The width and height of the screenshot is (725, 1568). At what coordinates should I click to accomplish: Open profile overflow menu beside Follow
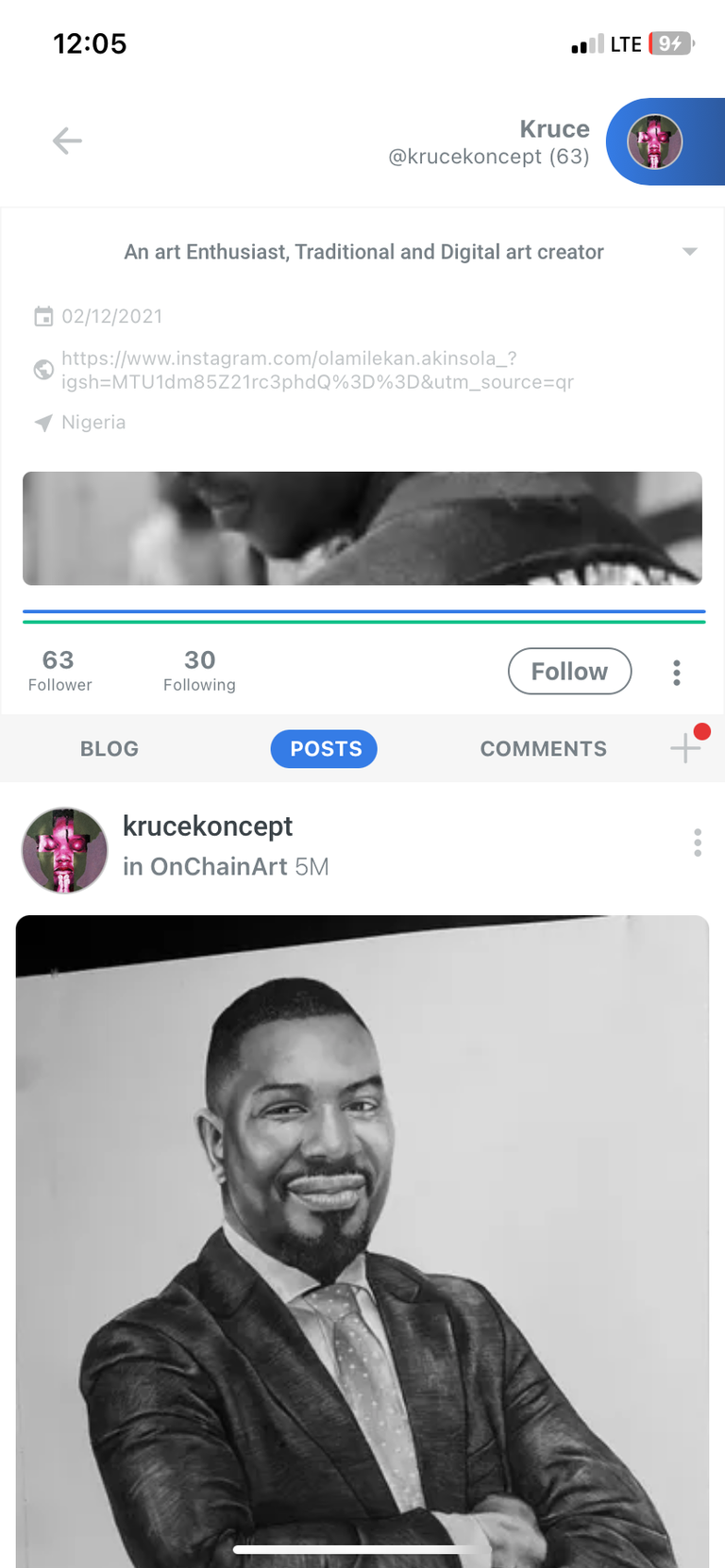point(677,672)
